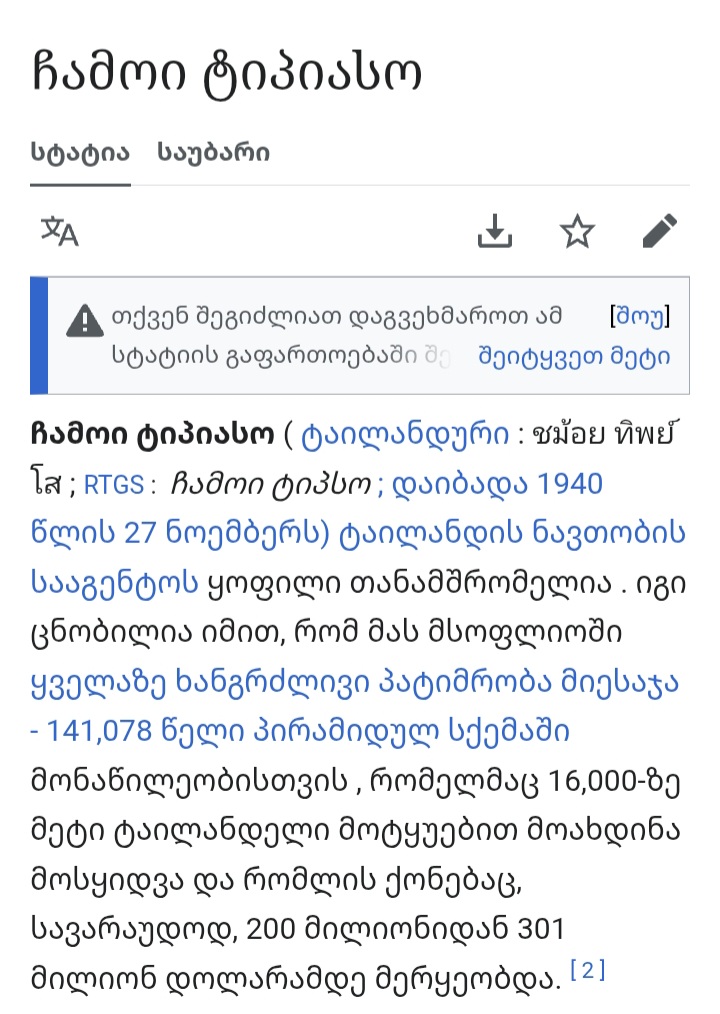
Task: Tap the შოუ toggle in the notice
Action: click(x=639, y=316)
